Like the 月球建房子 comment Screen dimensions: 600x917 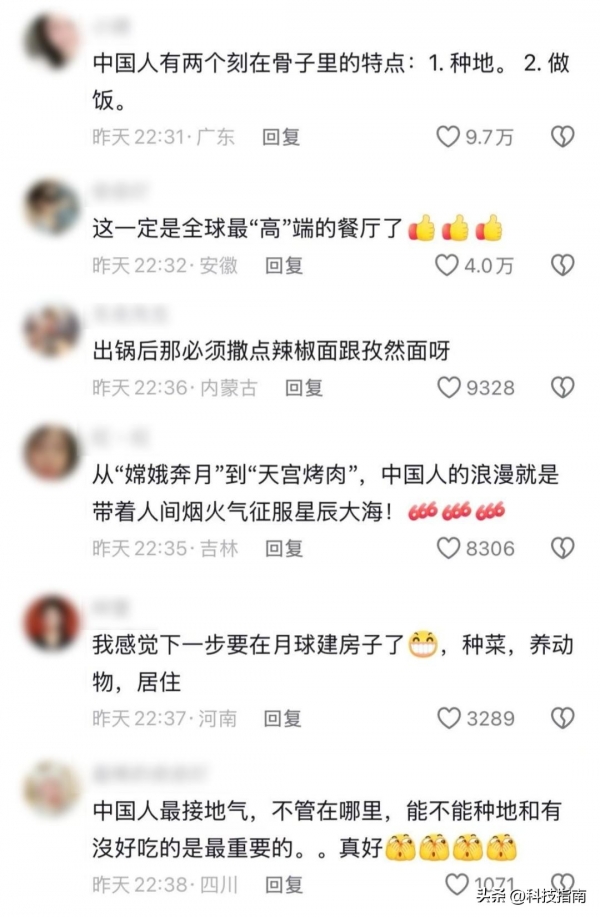click(449, 717)
